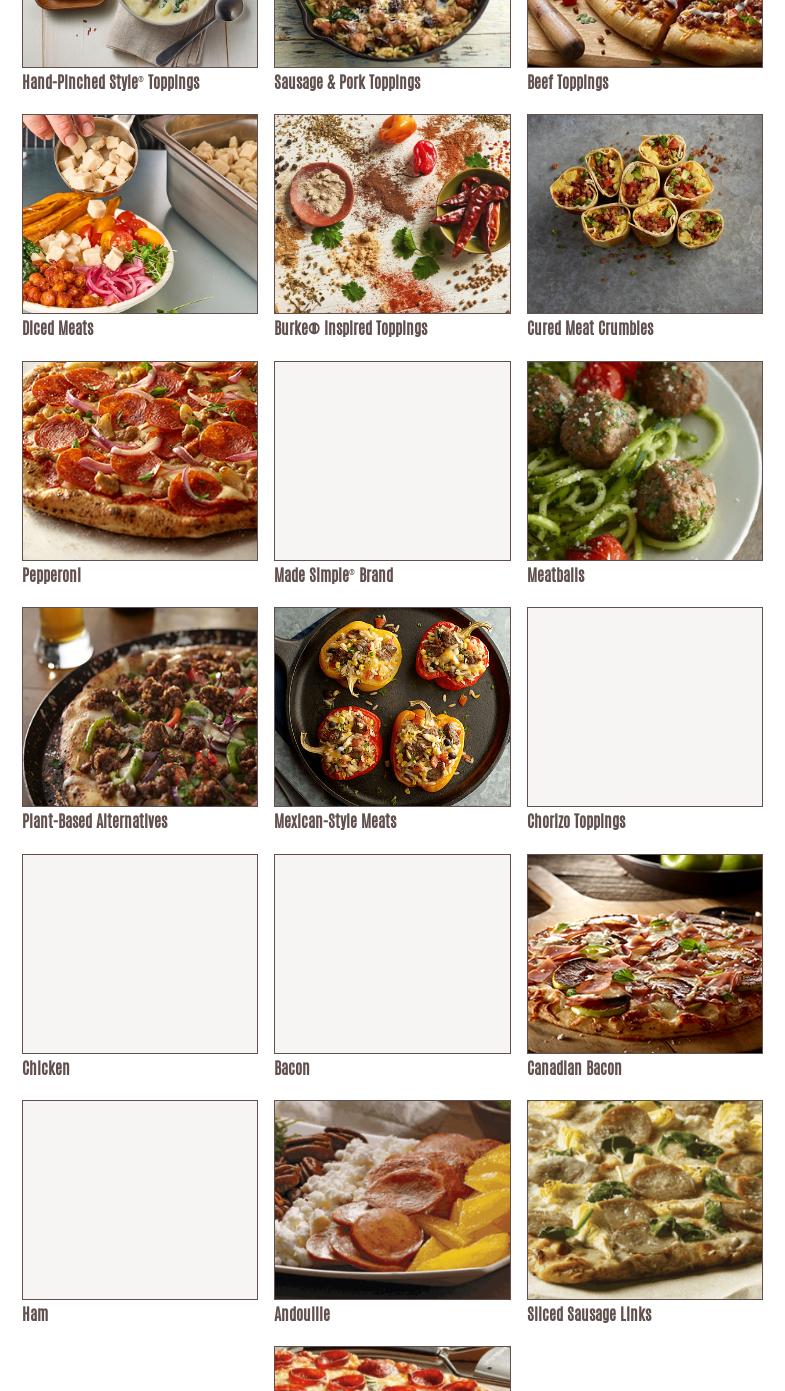Click the breakfast wraps photo above Cured Meat Crumbles
The image size is (785, 1391).
644,213
